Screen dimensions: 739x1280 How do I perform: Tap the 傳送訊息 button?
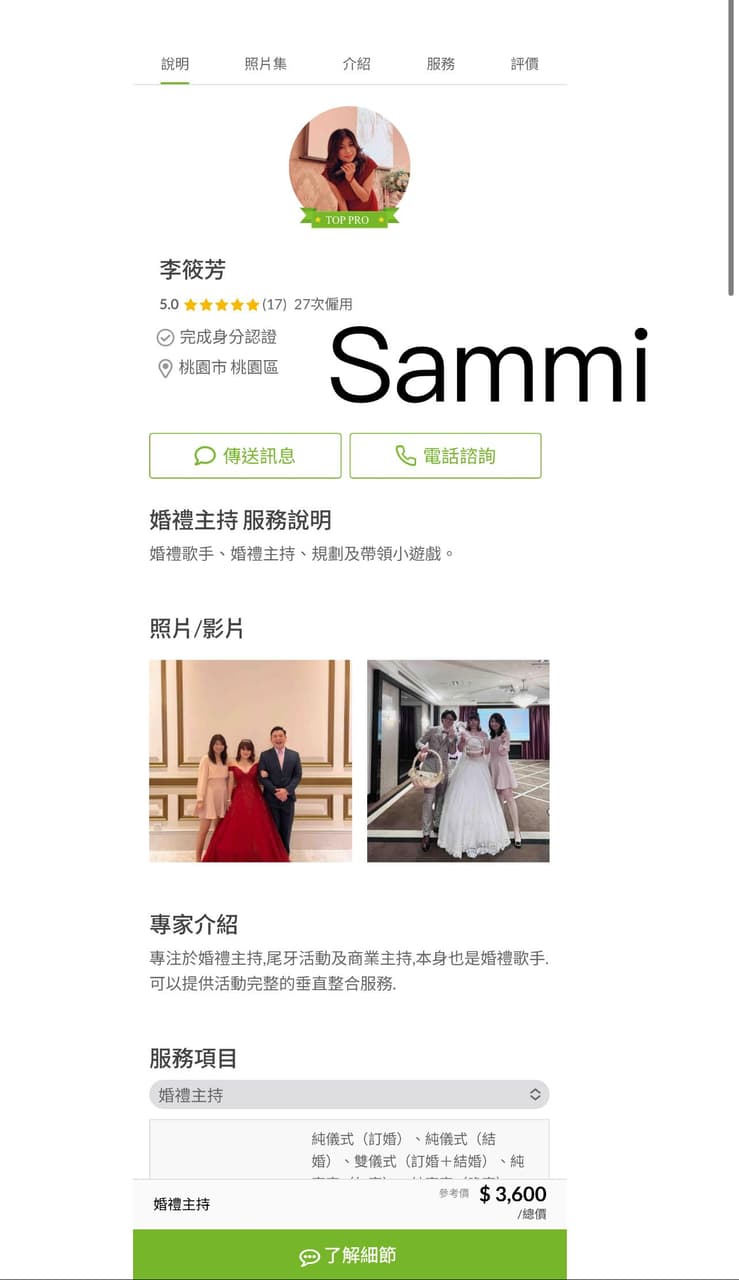tap(245, 456)
